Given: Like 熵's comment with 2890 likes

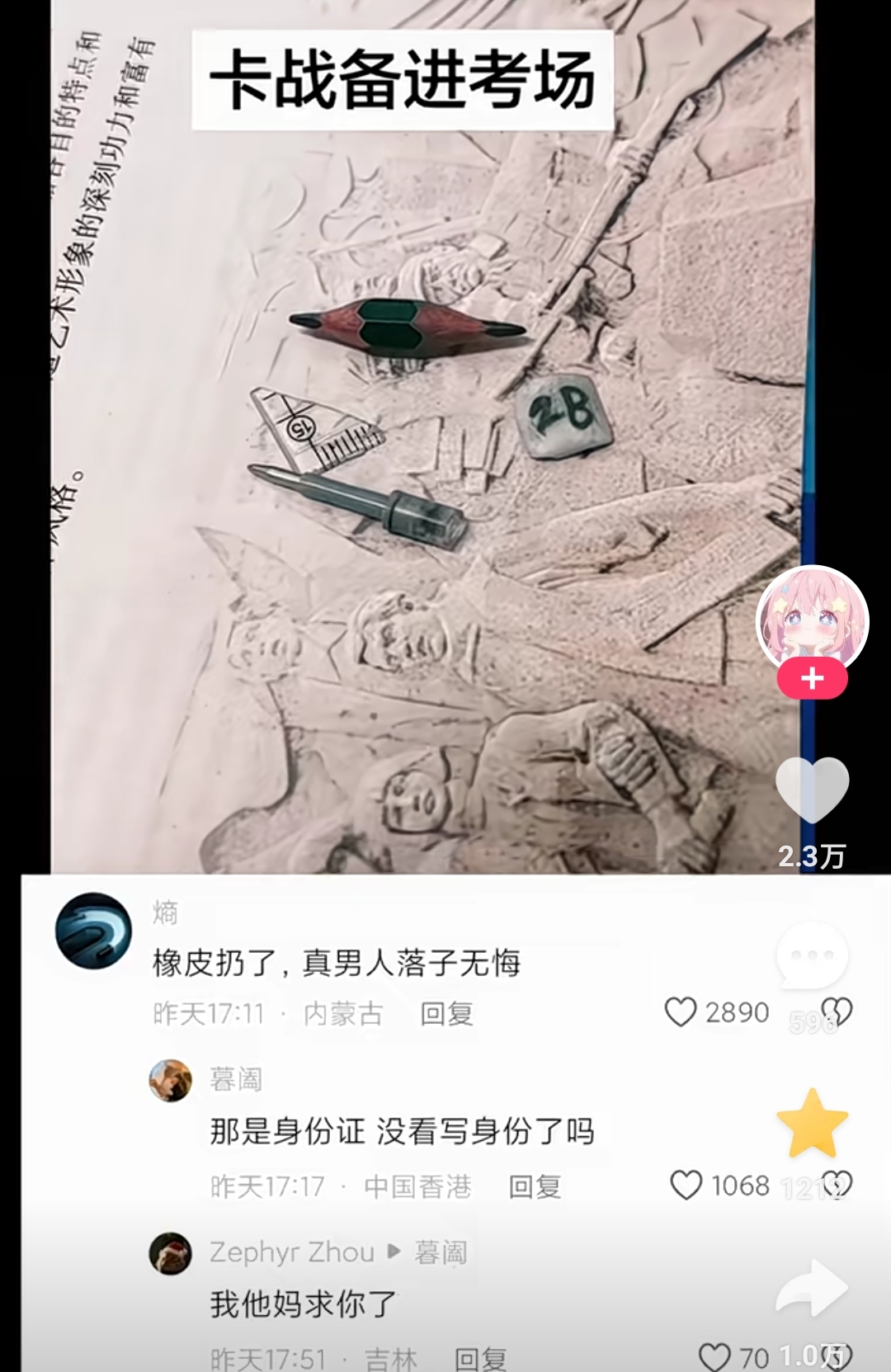Looking at the screenshot, I should point(681,1012).
